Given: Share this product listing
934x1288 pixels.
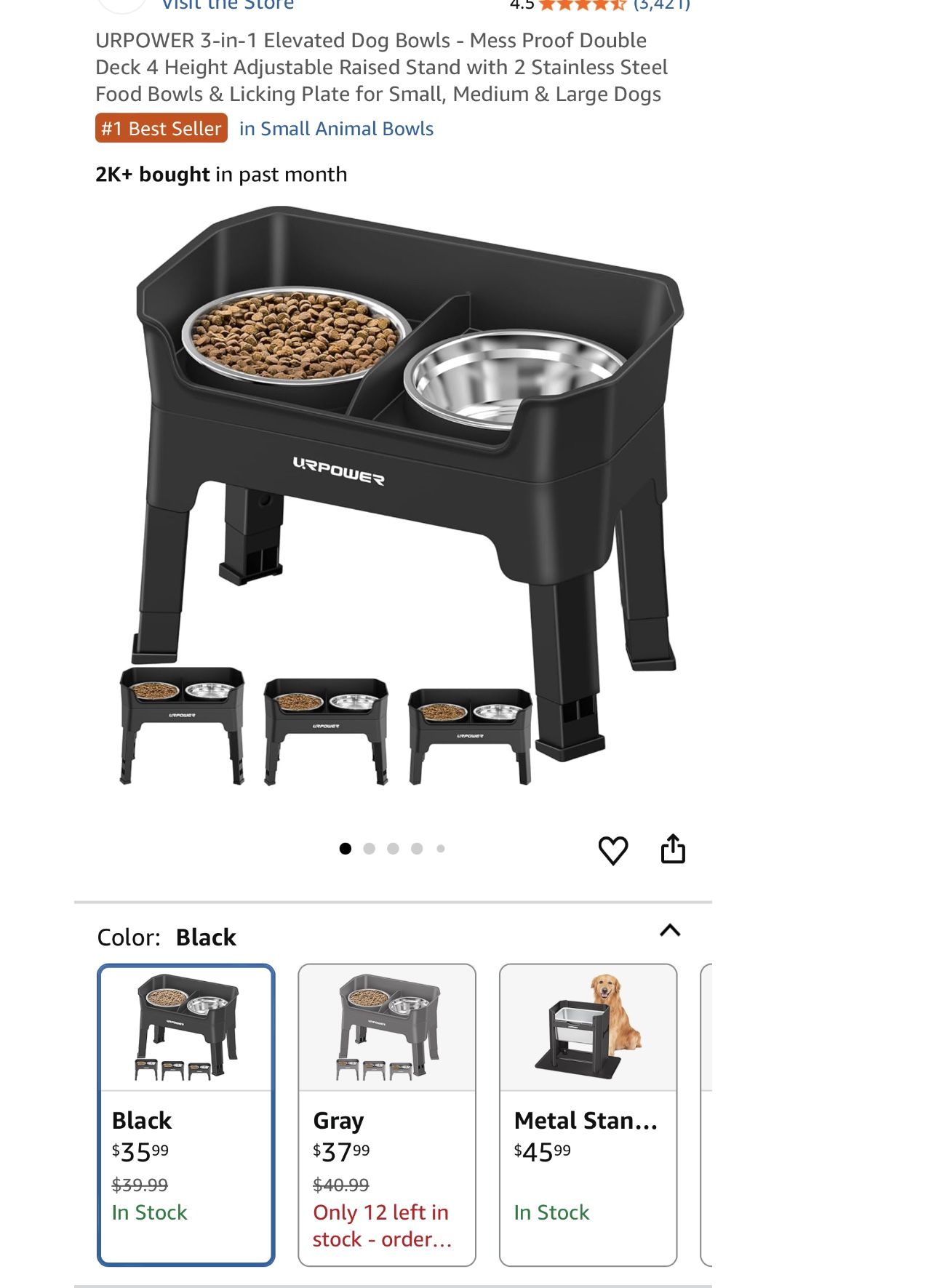Looking at the screenshot, I should coord(673,849).
